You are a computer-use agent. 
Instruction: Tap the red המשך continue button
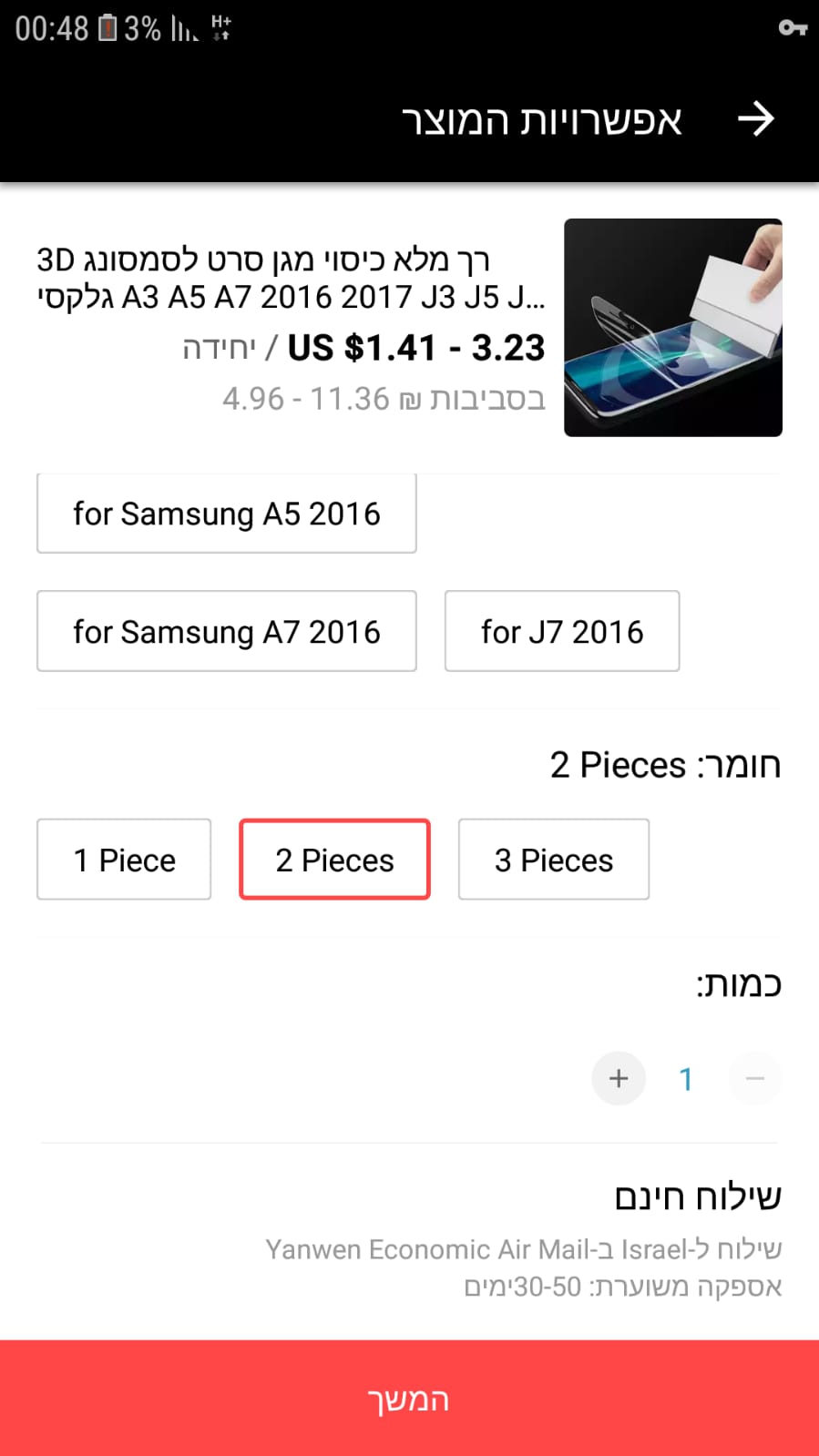click(409, 1398)
